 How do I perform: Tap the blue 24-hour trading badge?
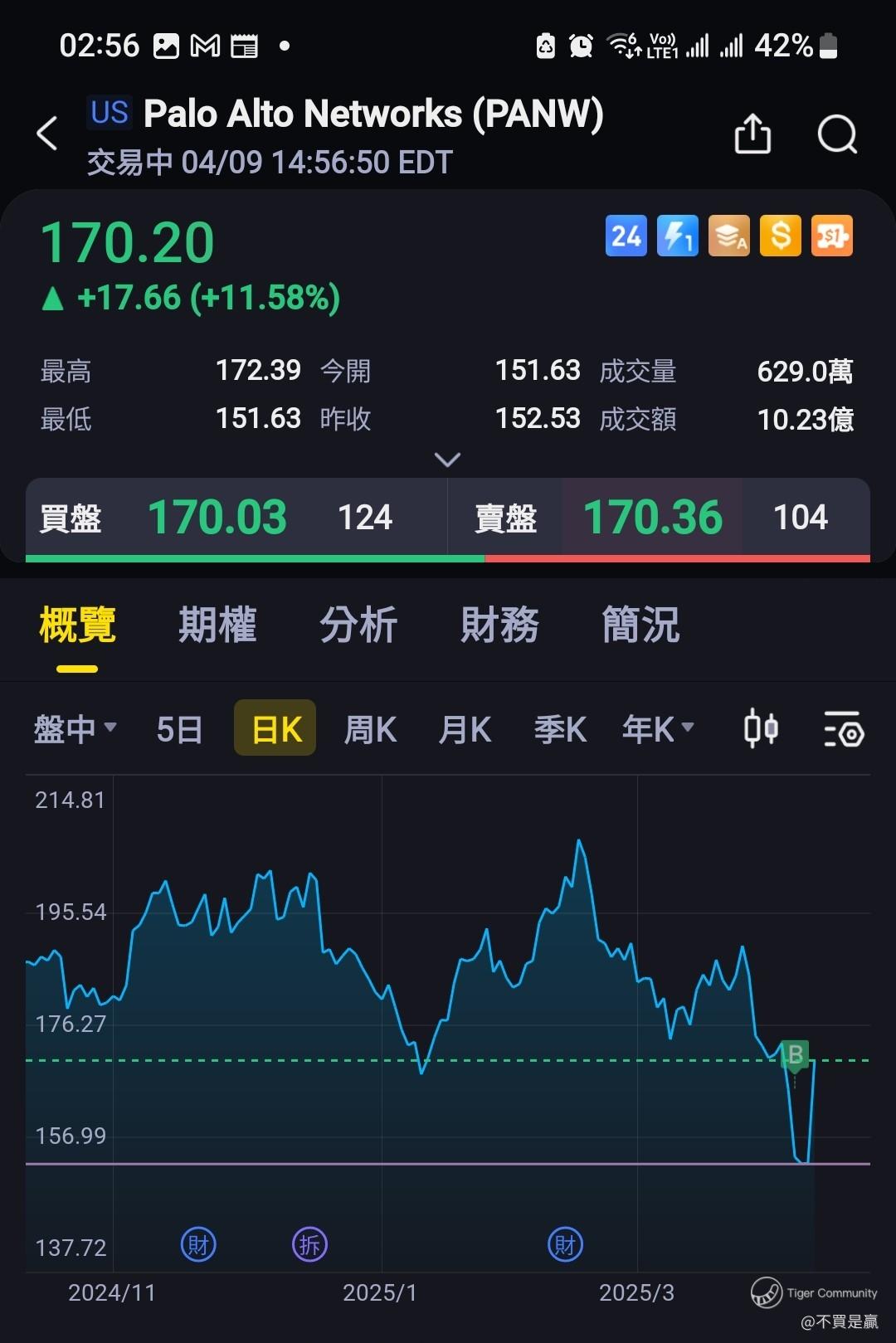626,236
